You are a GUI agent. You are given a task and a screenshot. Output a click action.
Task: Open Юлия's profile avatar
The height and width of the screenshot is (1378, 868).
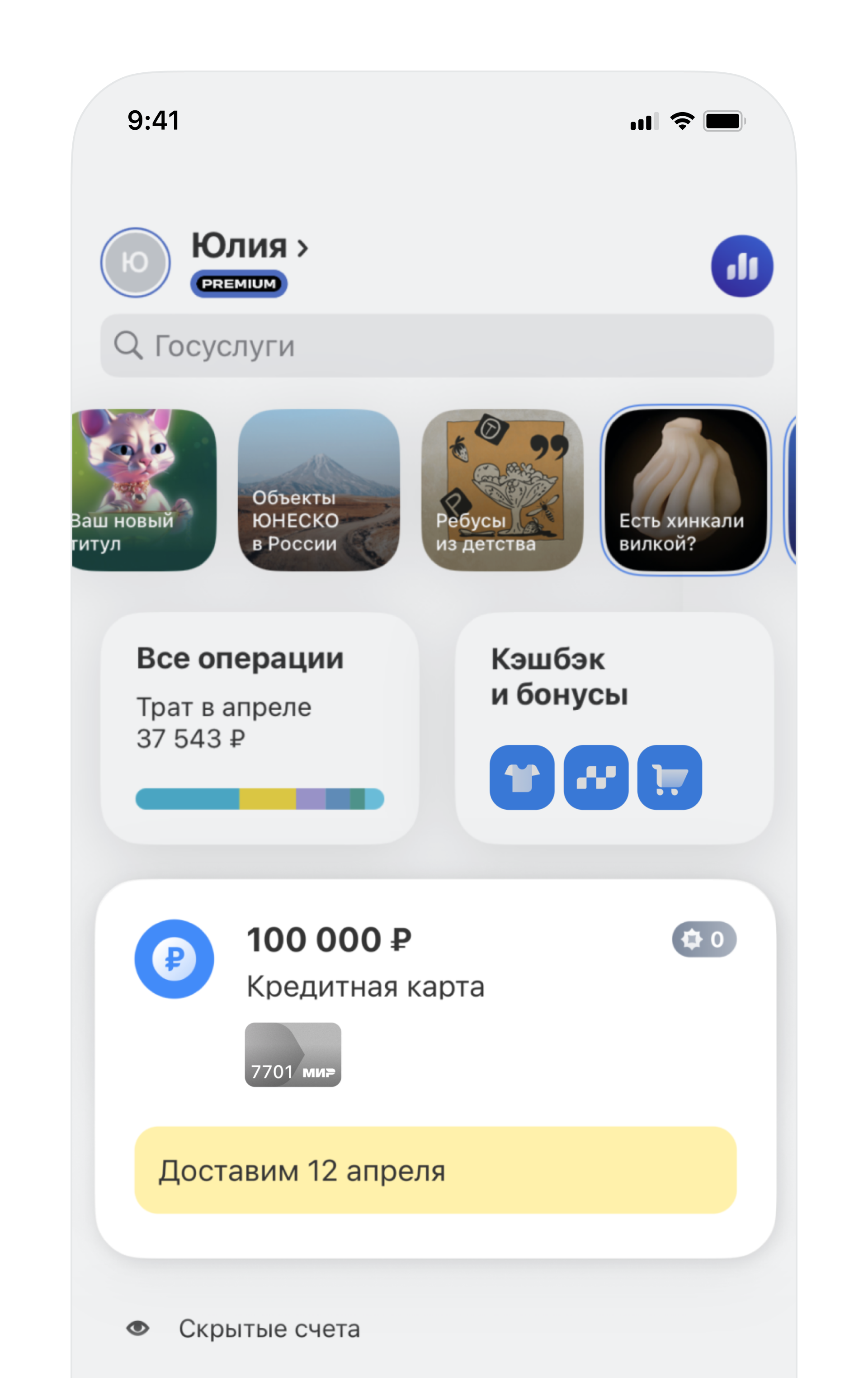tap(135, 263)
